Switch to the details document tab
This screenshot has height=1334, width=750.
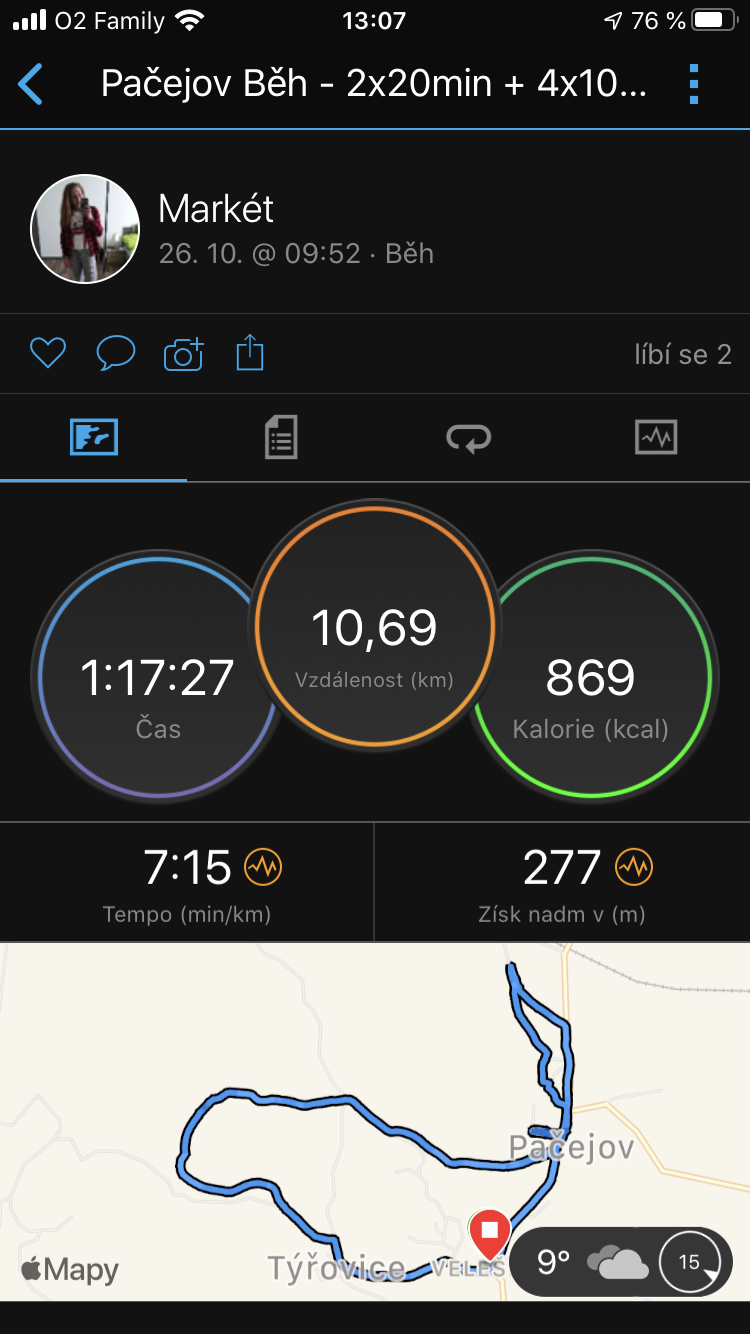281,438
